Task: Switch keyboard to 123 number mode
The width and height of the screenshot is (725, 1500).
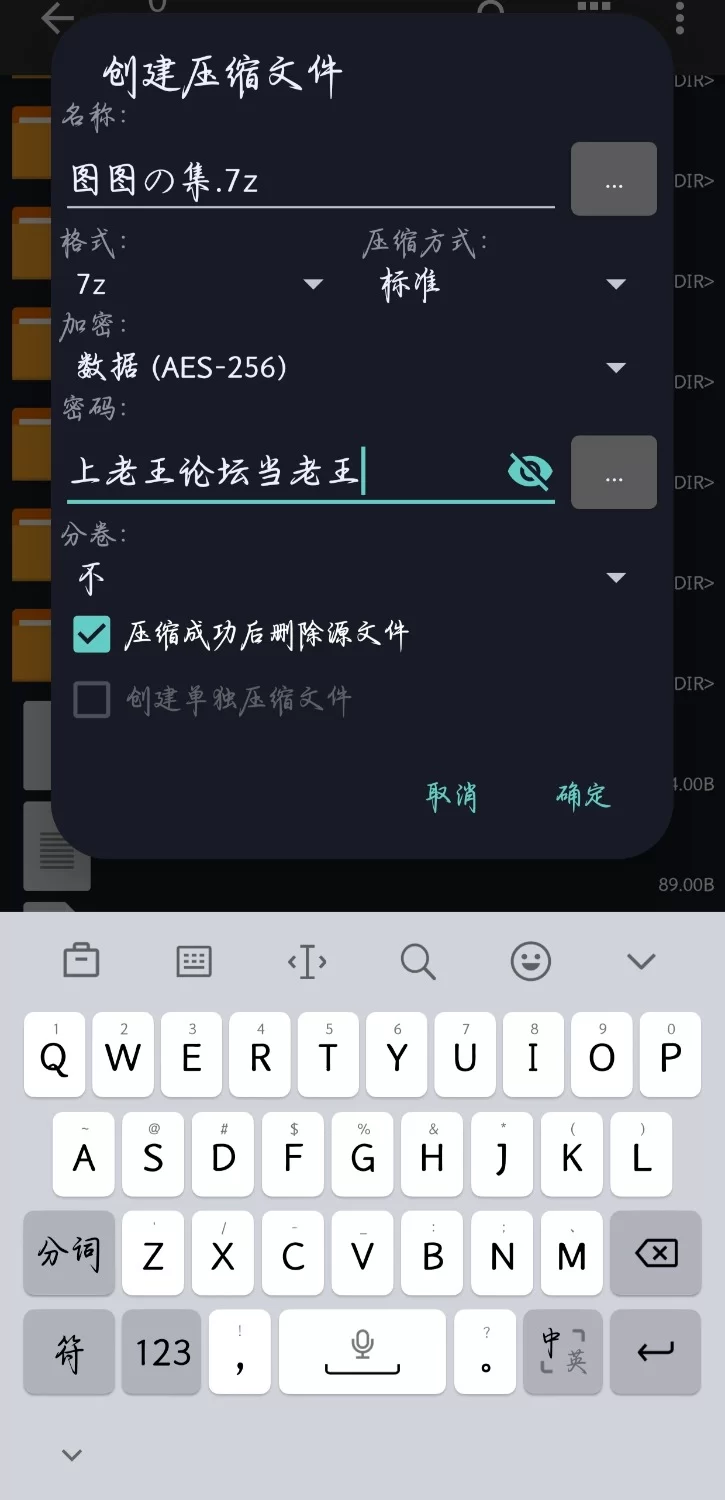Action: [163, 1352]
